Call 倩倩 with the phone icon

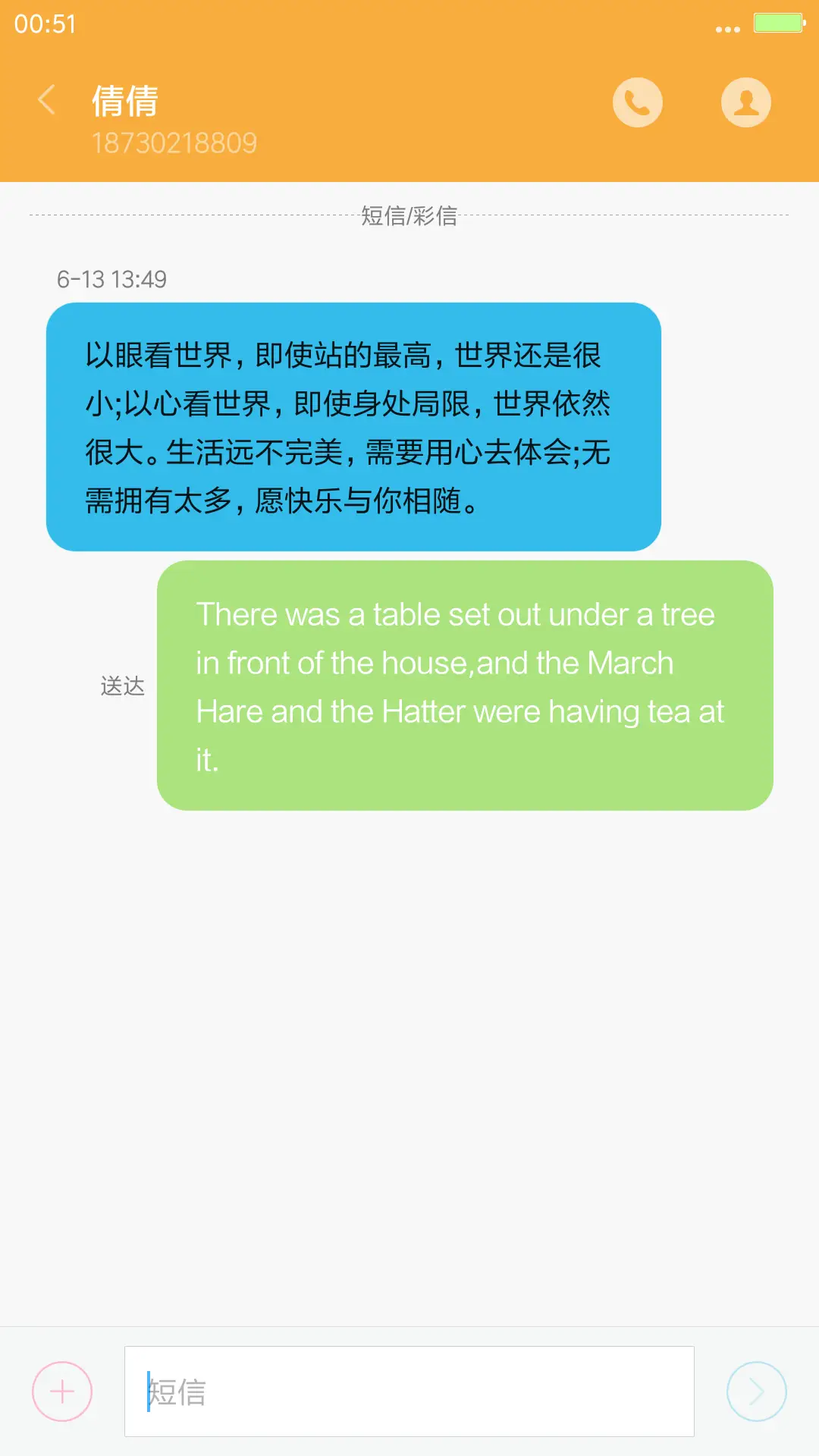pyautogui.click(x=637, y=102)
